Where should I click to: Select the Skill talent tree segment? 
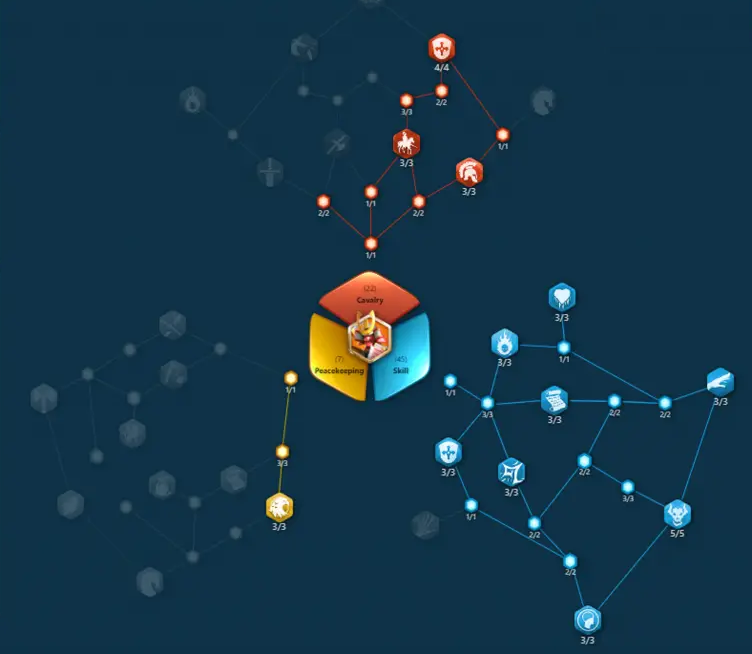click(403, 362)
